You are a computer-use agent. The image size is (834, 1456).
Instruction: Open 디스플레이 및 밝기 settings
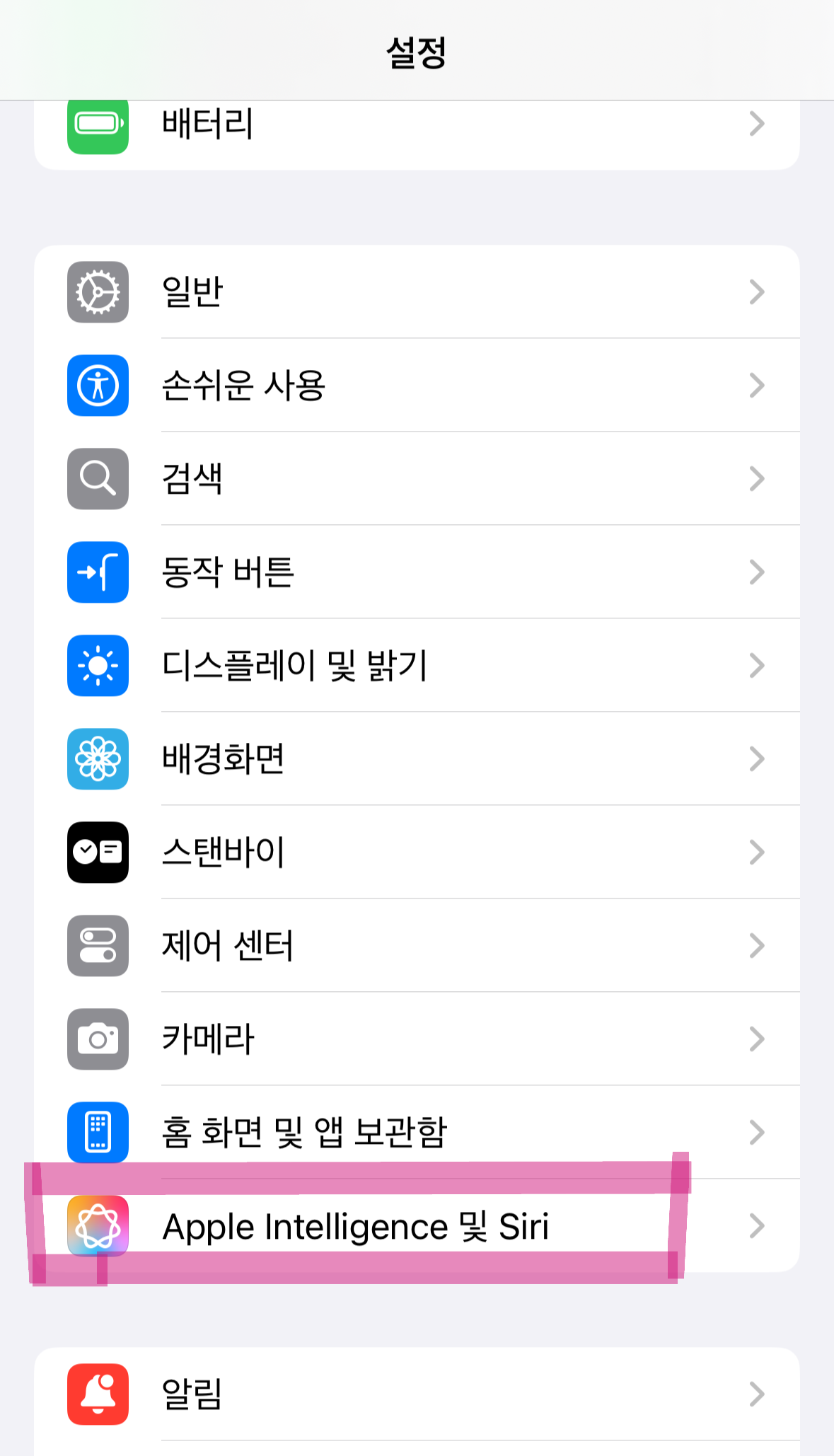417,666
